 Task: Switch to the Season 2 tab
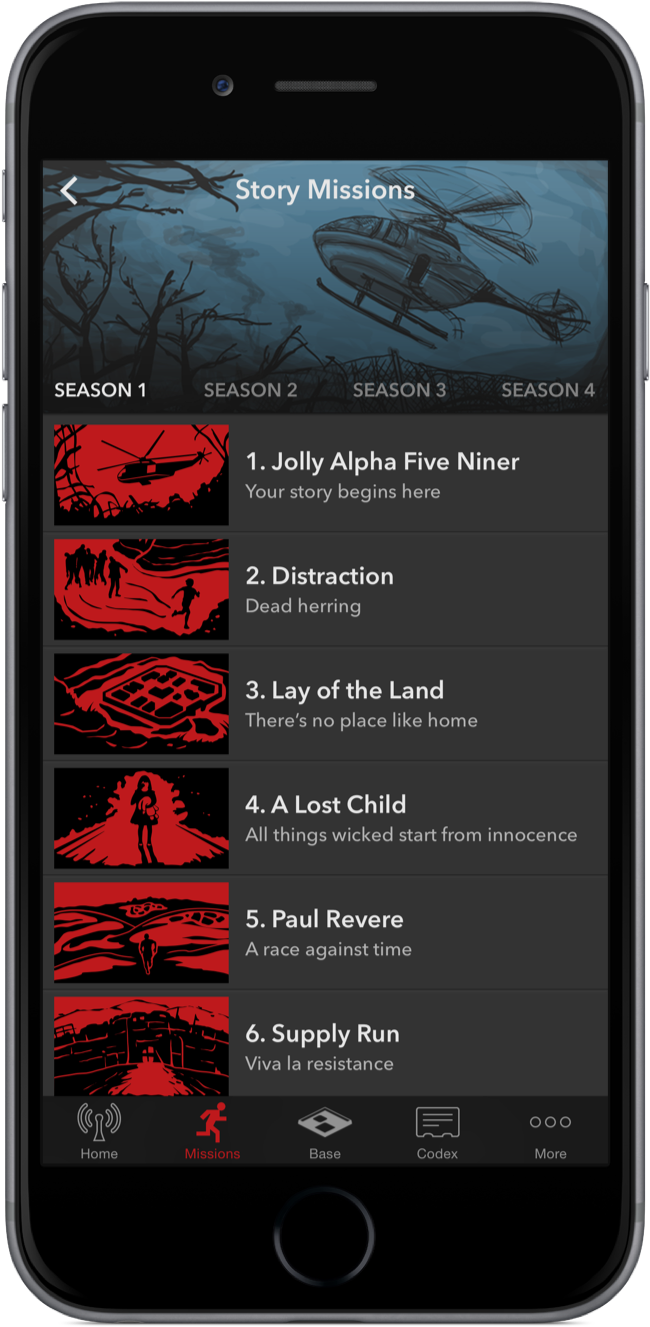coord(250,390)
